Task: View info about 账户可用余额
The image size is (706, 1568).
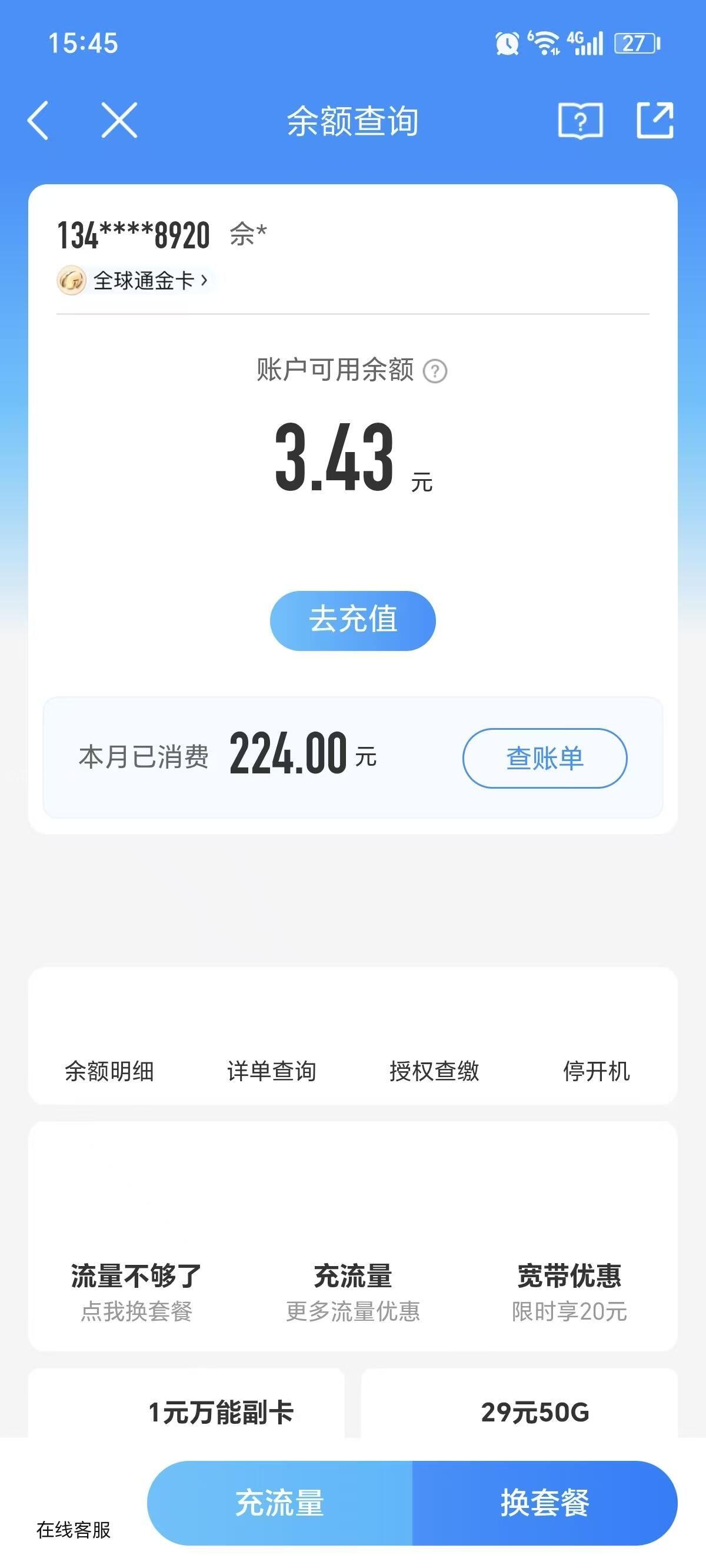Action: pos(435,371)
